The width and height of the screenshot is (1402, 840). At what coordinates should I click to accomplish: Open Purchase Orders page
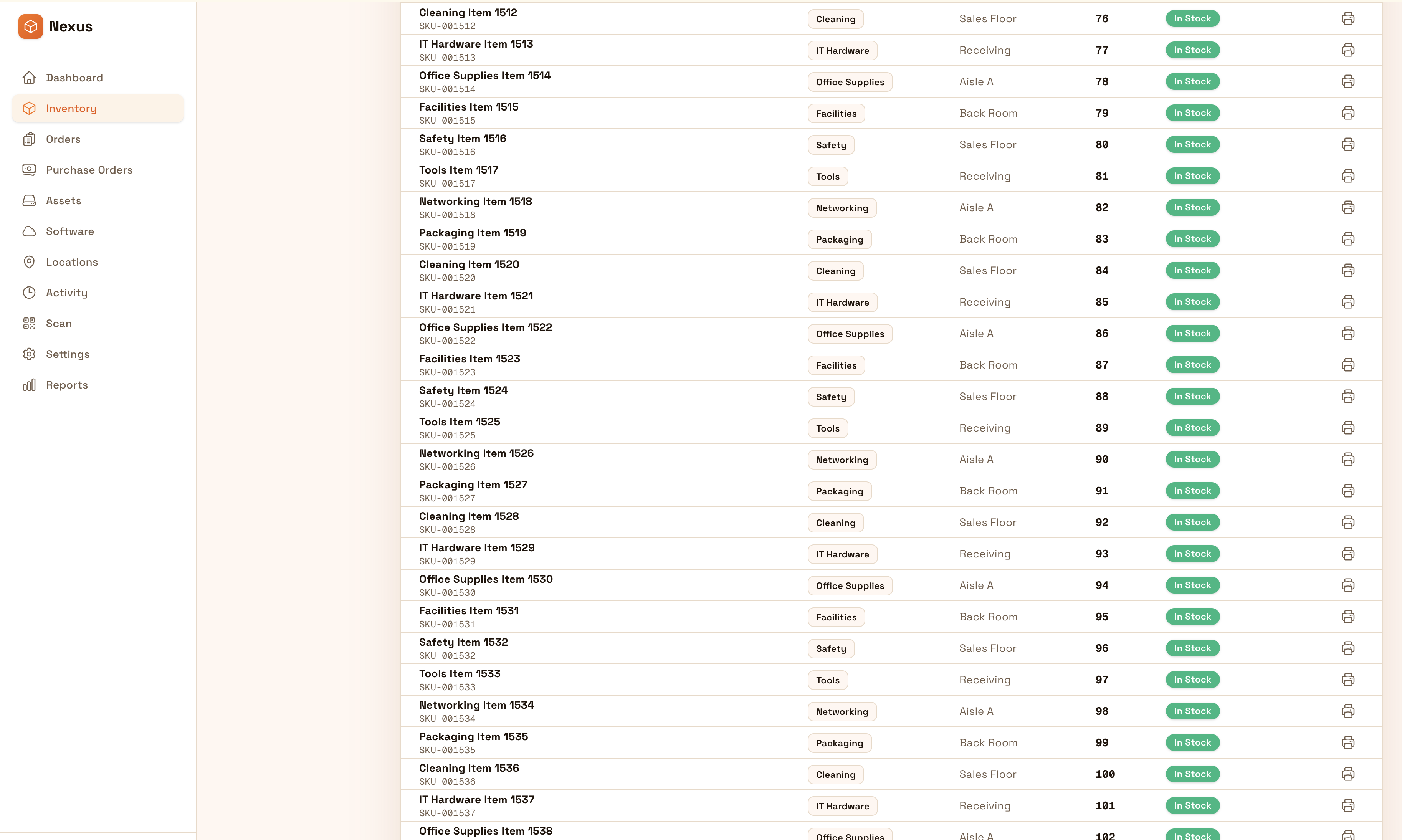(89, 170)
